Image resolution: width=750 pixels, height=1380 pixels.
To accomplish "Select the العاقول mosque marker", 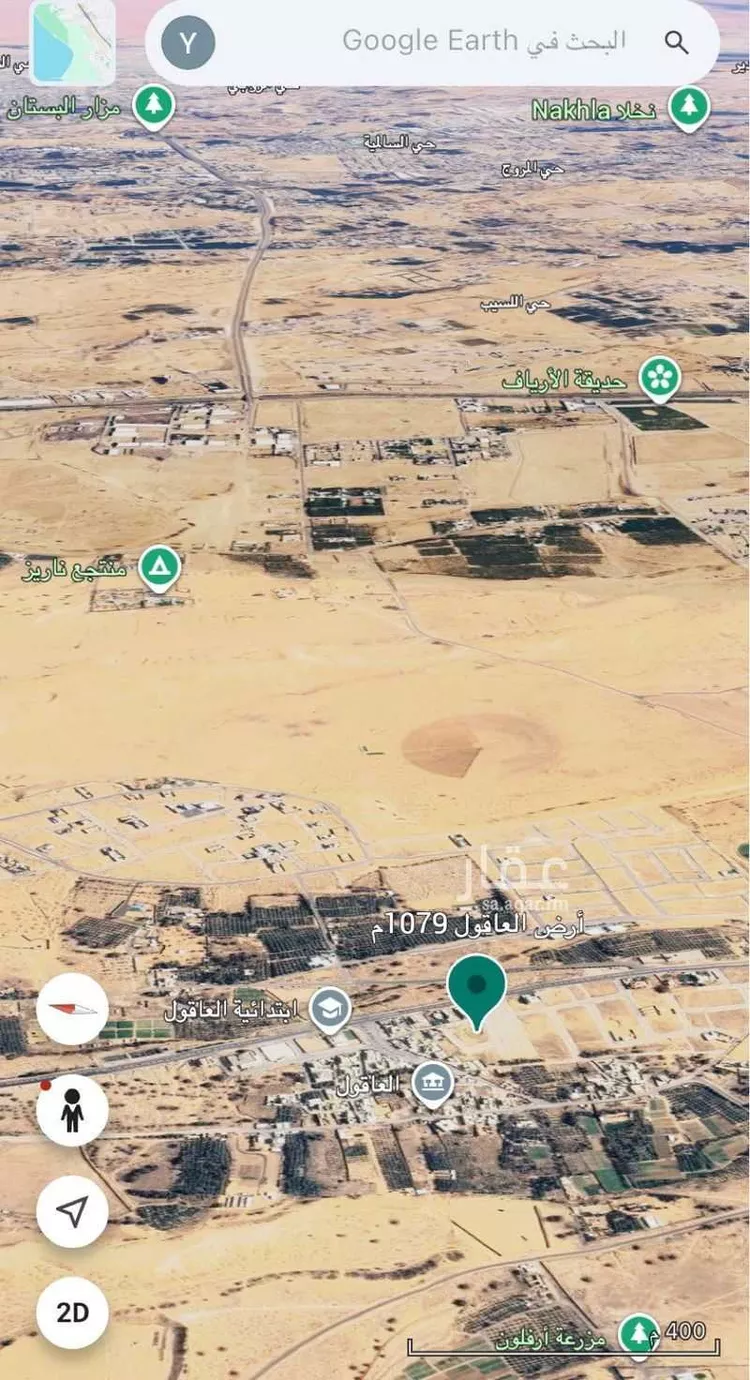I will (434, 1080).
